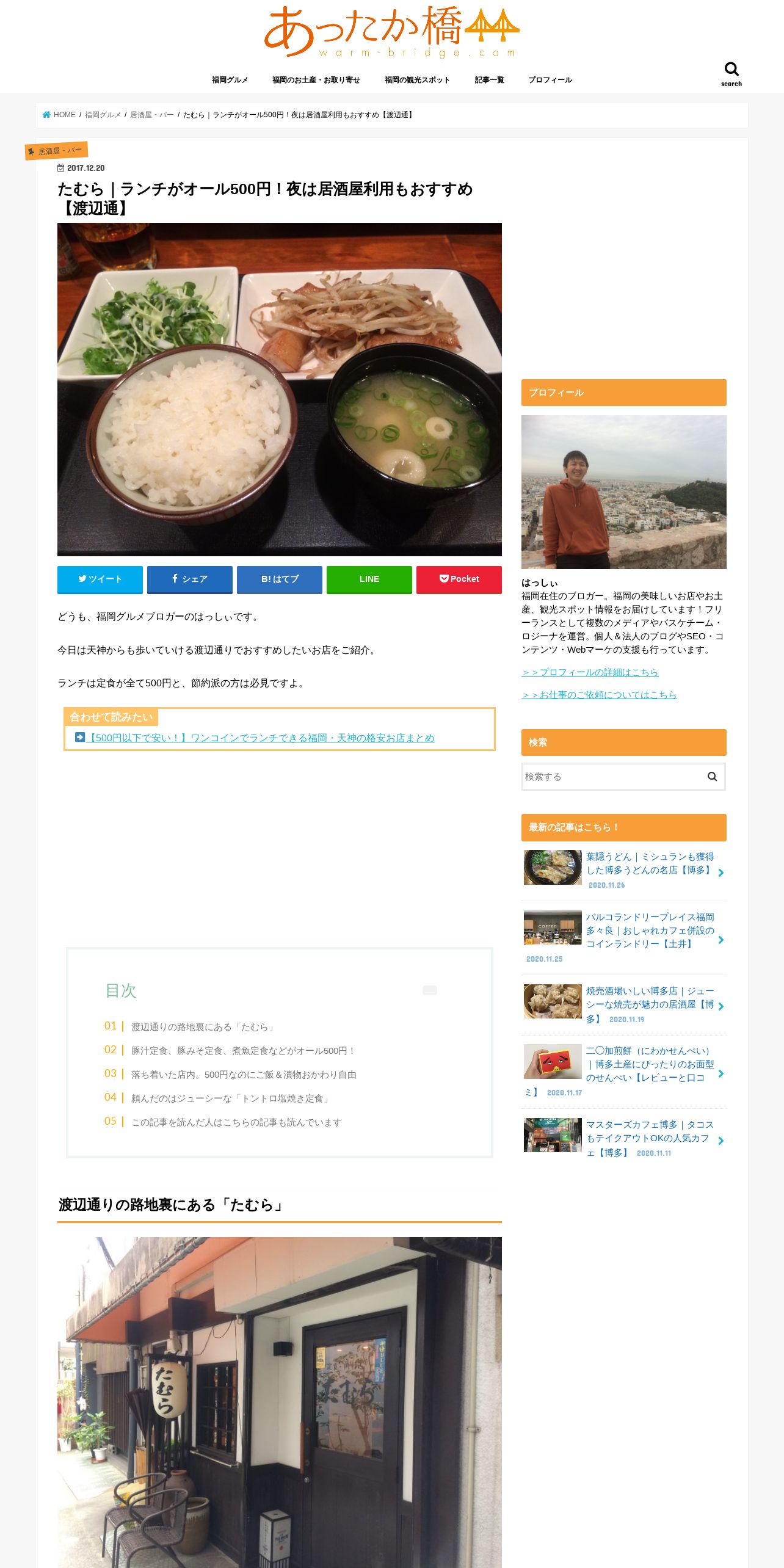784x1568 pixels.
Task: Open the マスターズカフェ博多 recent article
Action: coord(649,1138)
